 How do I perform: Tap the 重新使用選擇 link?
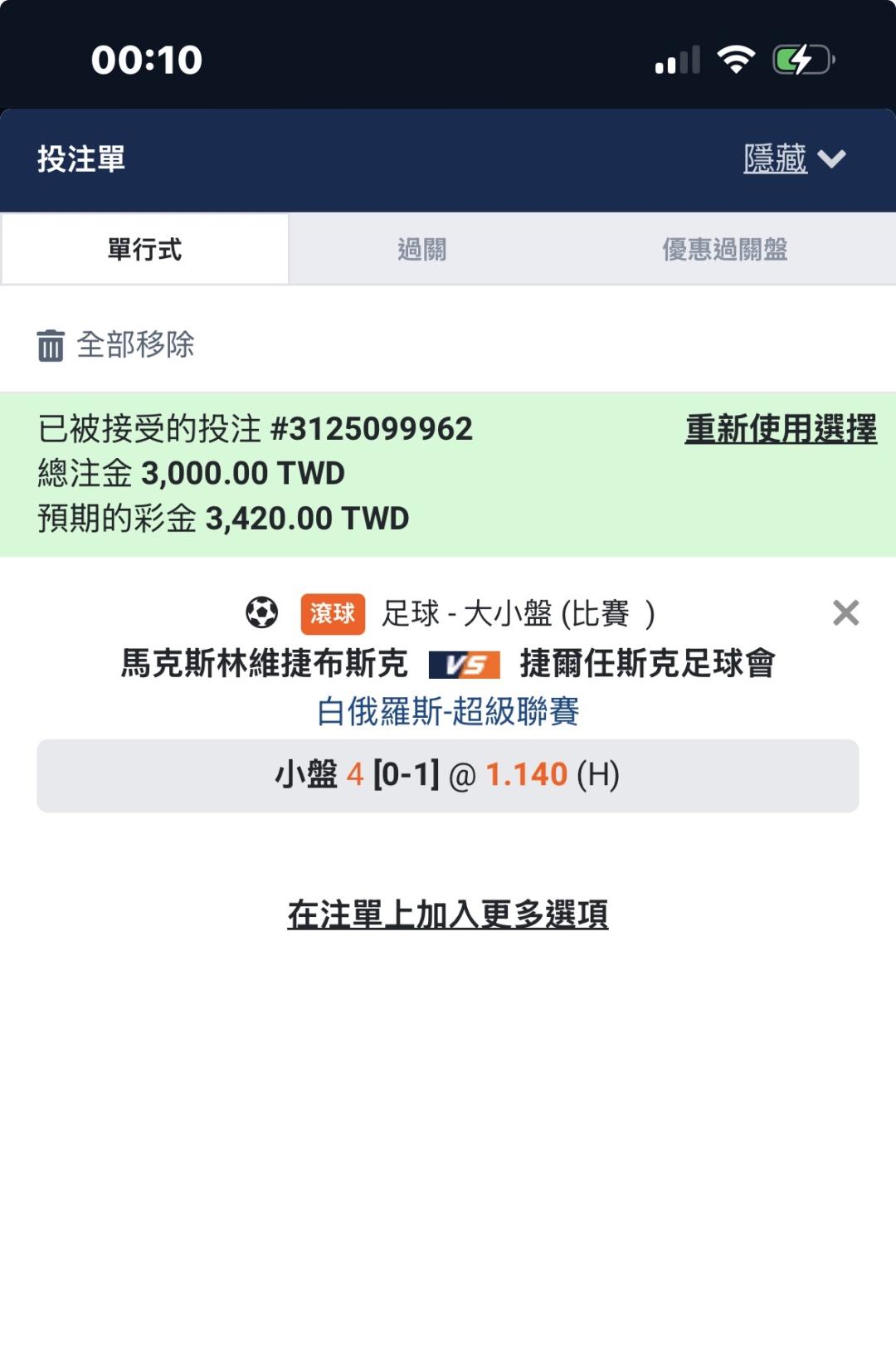pos(781,429)
